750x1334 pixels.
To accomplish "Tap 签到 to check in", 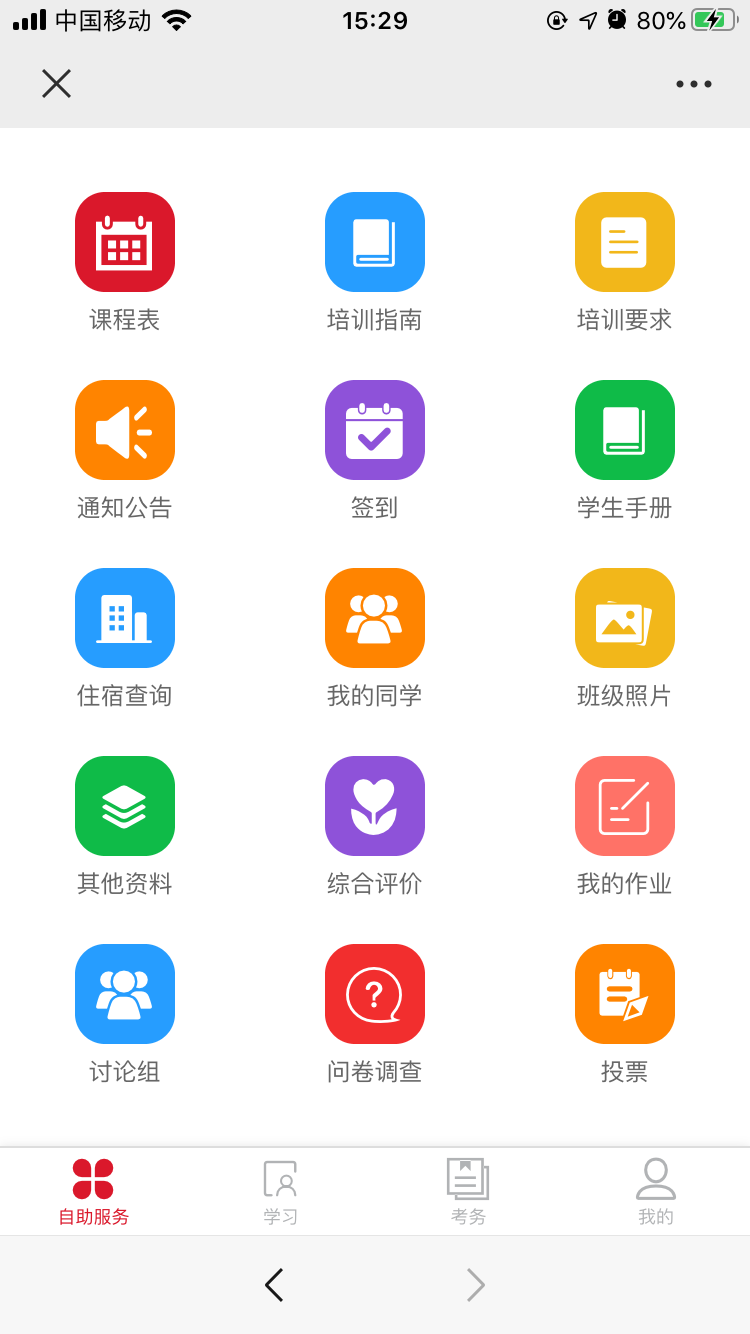I will (375, 431).
